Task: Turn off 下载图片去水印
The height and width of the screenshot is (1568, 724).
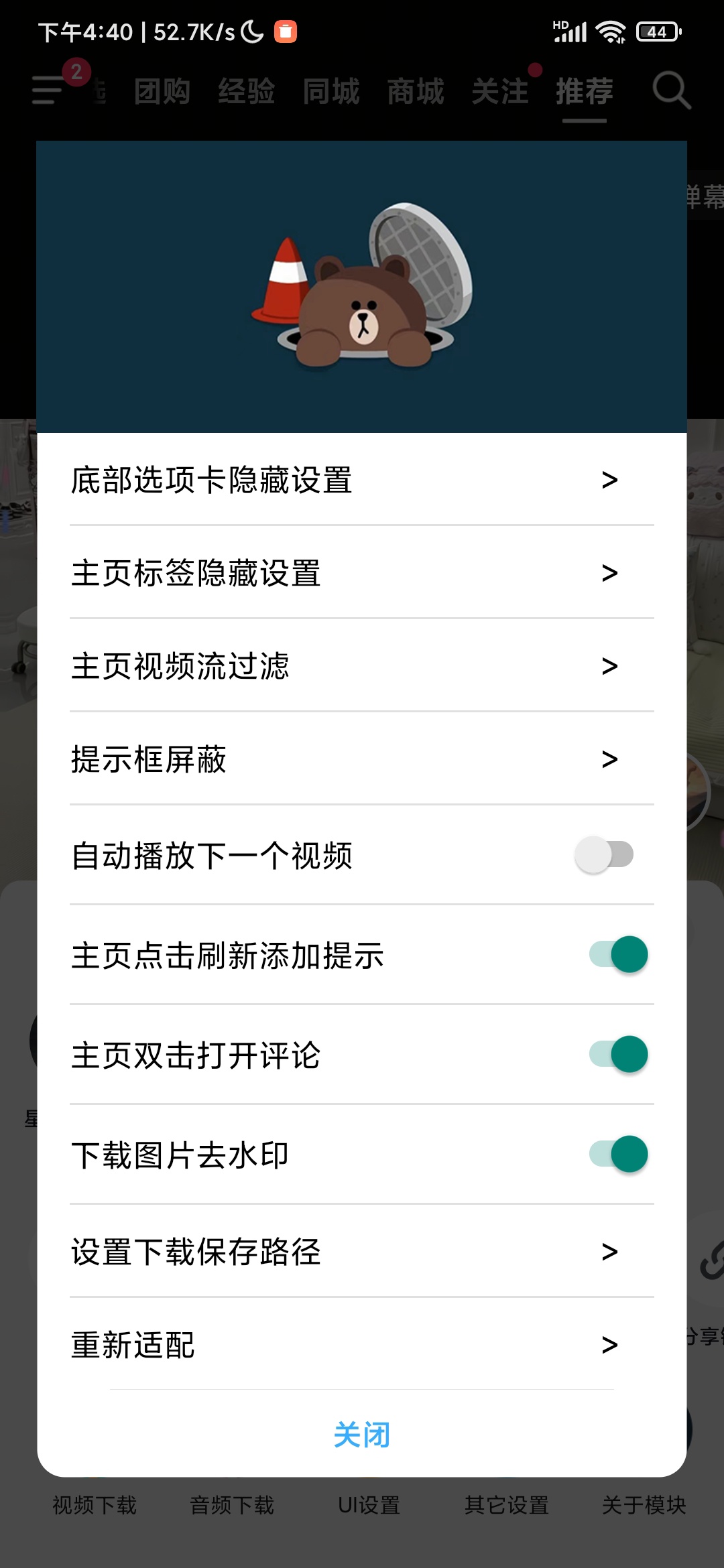Action: click(x=617, y=1154)
